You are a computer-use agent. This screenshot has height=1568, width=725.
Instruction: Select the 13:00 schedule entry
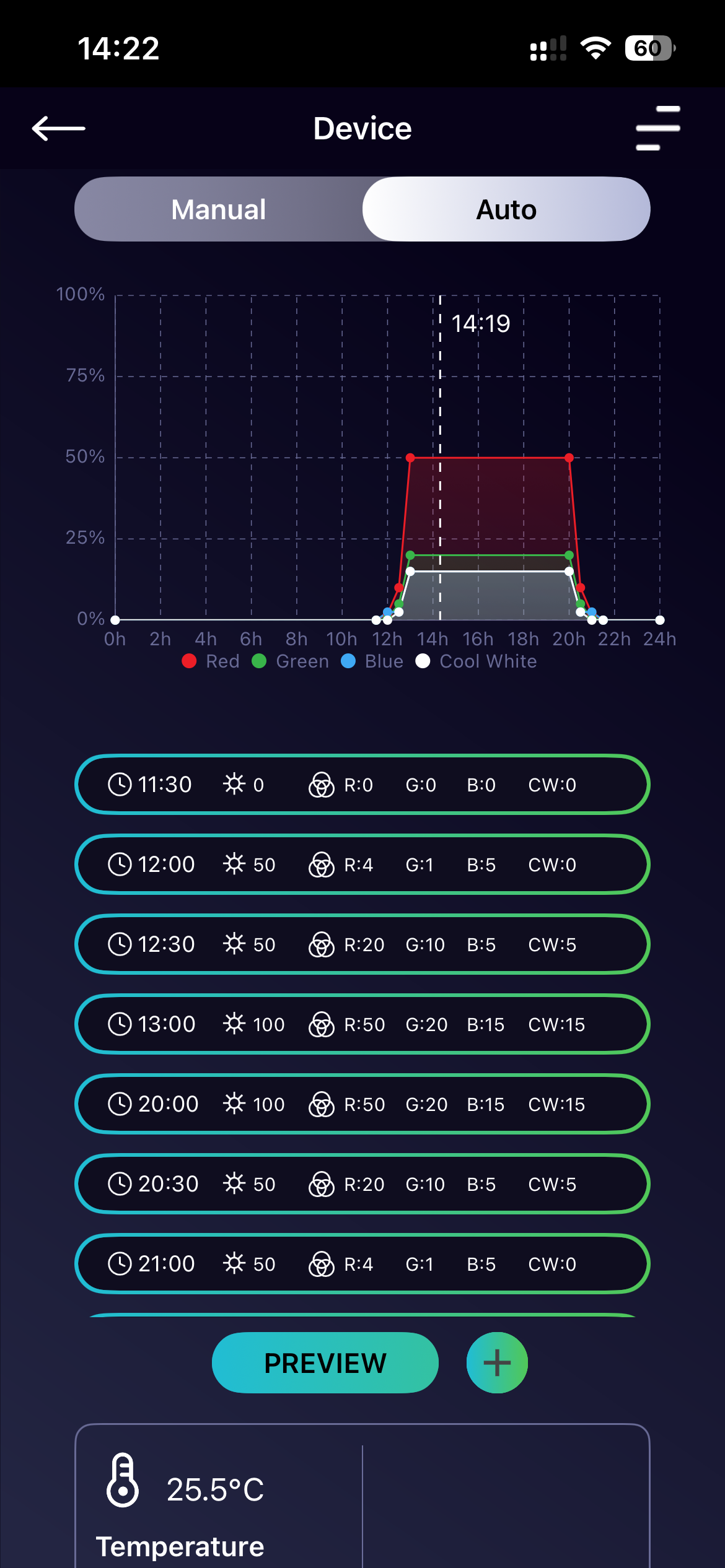tap(362, 1024)
